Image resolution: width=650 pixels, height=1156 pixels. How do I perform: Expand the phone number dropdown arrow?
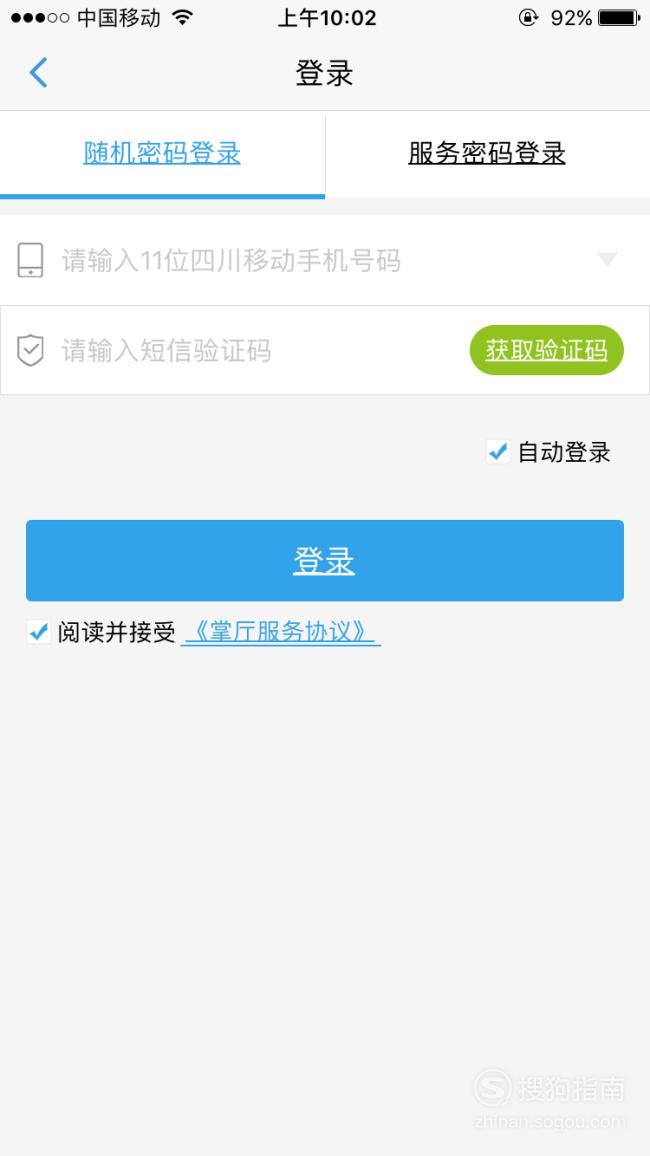pos(607,260)
